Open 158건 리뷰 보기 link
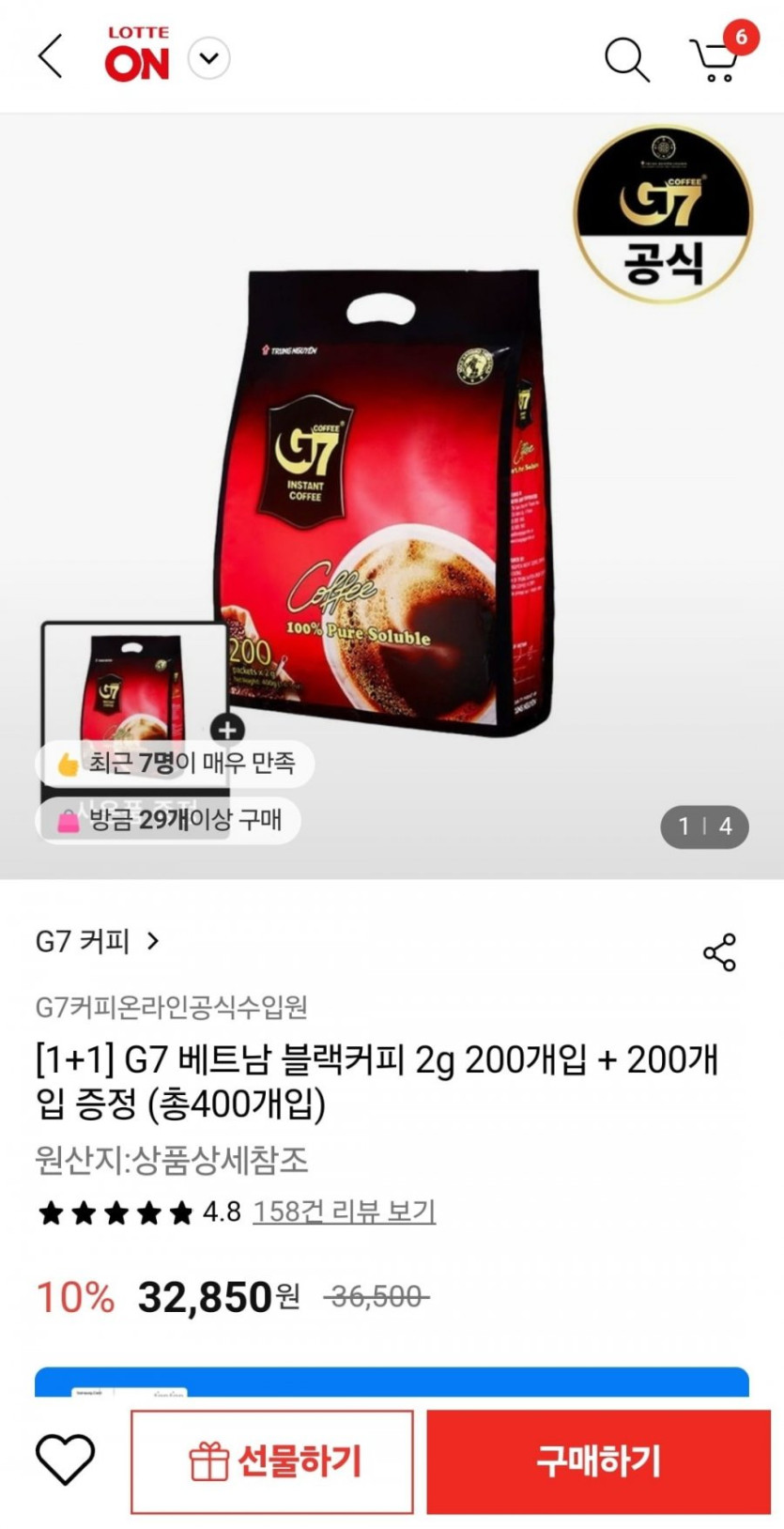784x1529 pixels. click(x=344, y=1212)
